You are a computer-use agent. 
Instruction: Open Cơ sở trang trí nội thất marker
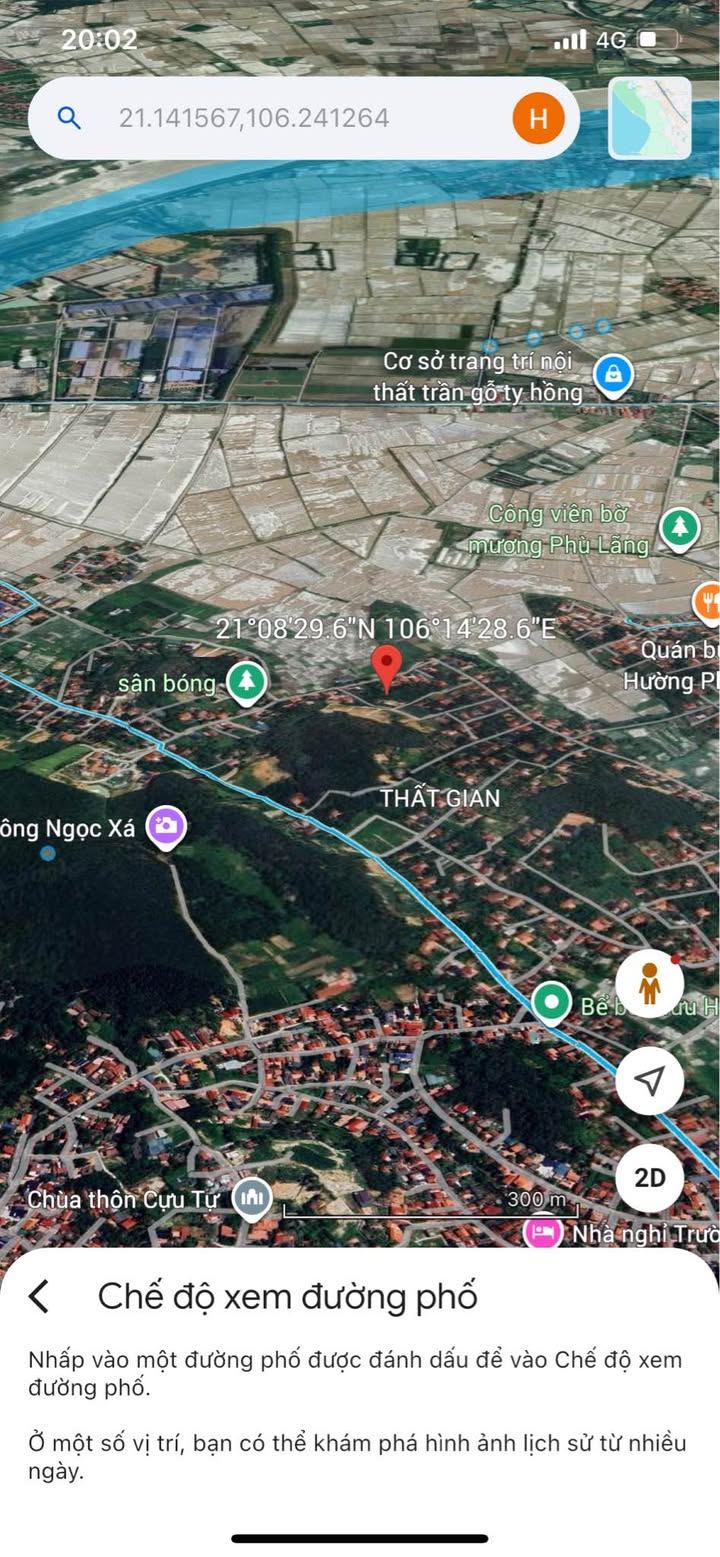(x=612, y=375)
